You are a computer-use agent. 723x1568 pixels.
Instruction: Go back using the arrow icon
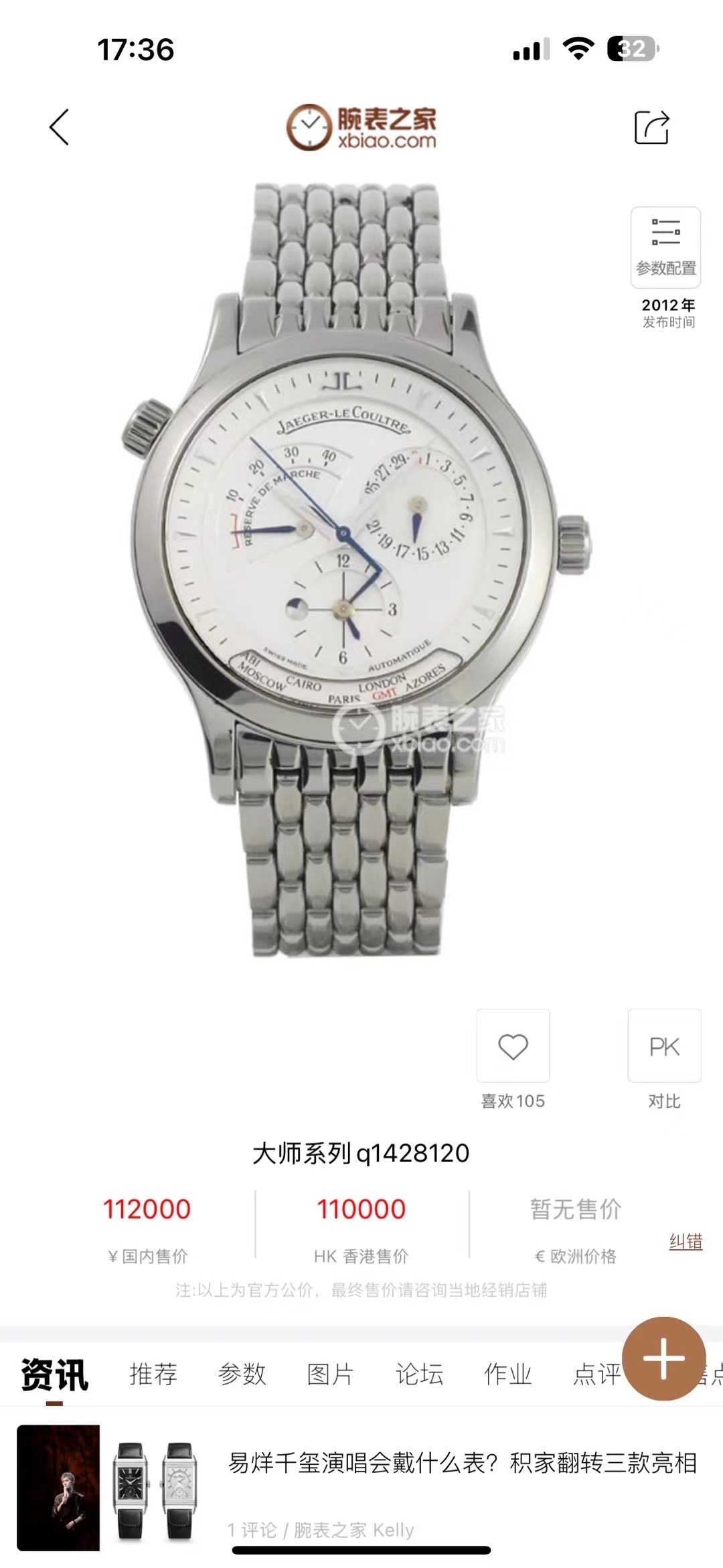click(60, 127)
